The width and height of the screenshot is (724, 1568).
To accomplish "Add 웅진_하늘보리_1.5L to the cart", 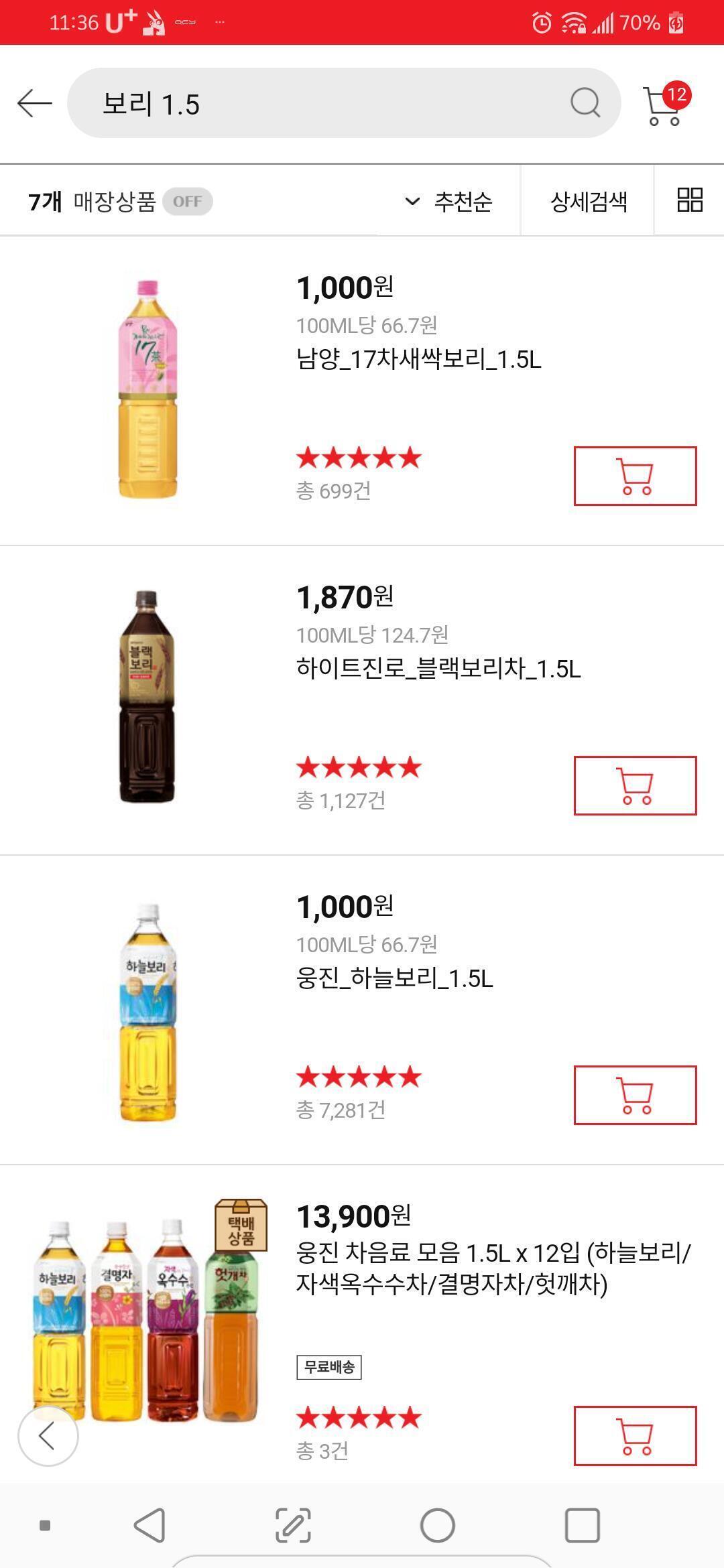I will pyautogui.click(x=634, y=1095).
